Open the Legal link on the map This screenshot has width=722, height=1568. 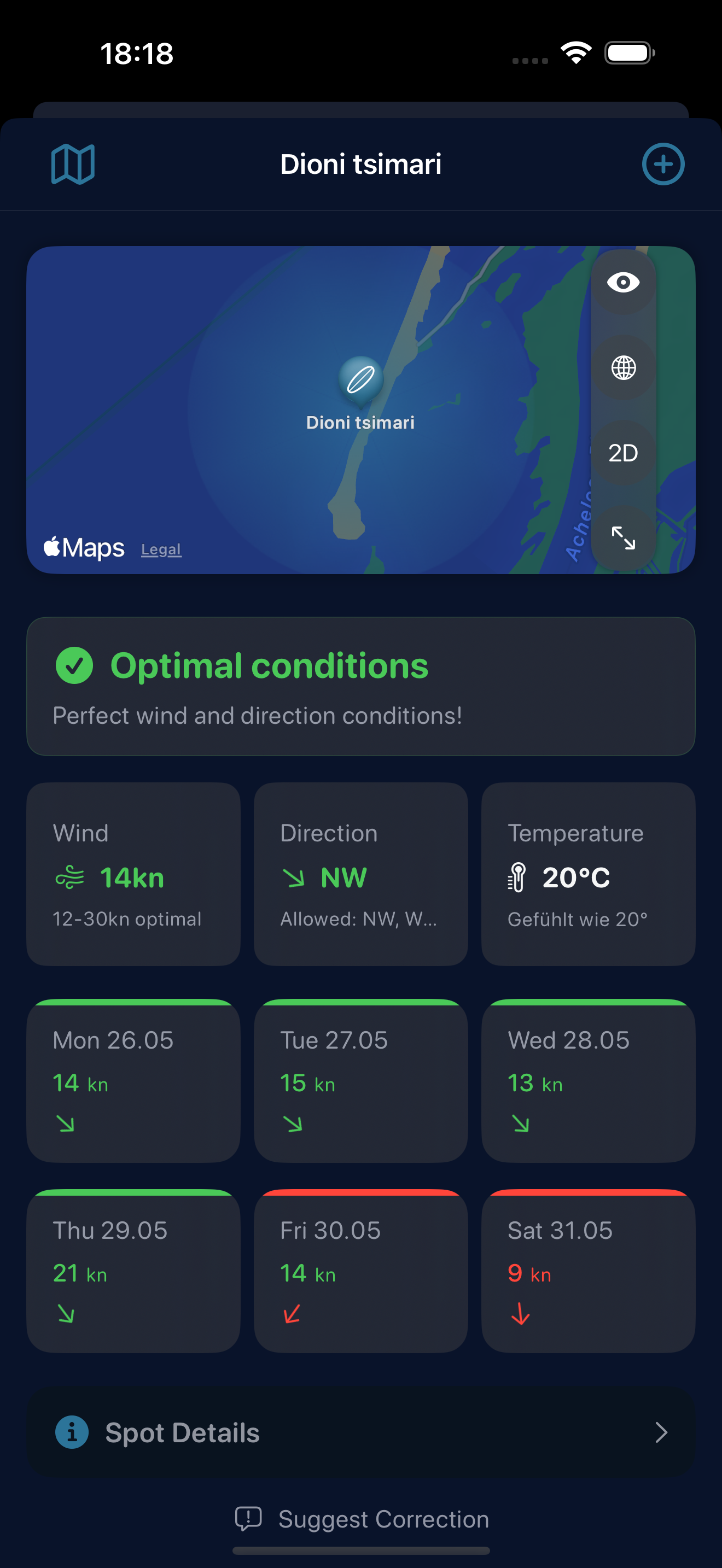pos(161,549)
